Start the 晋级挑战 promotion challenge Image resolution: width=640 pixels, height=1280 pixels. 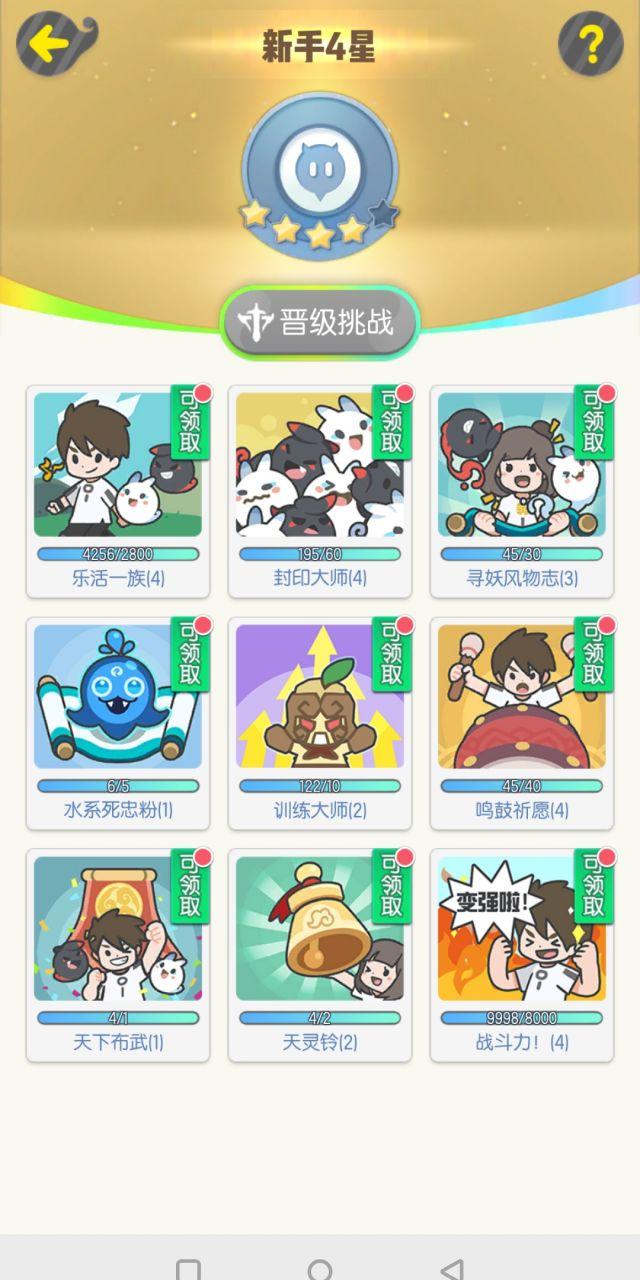[319, 322]
